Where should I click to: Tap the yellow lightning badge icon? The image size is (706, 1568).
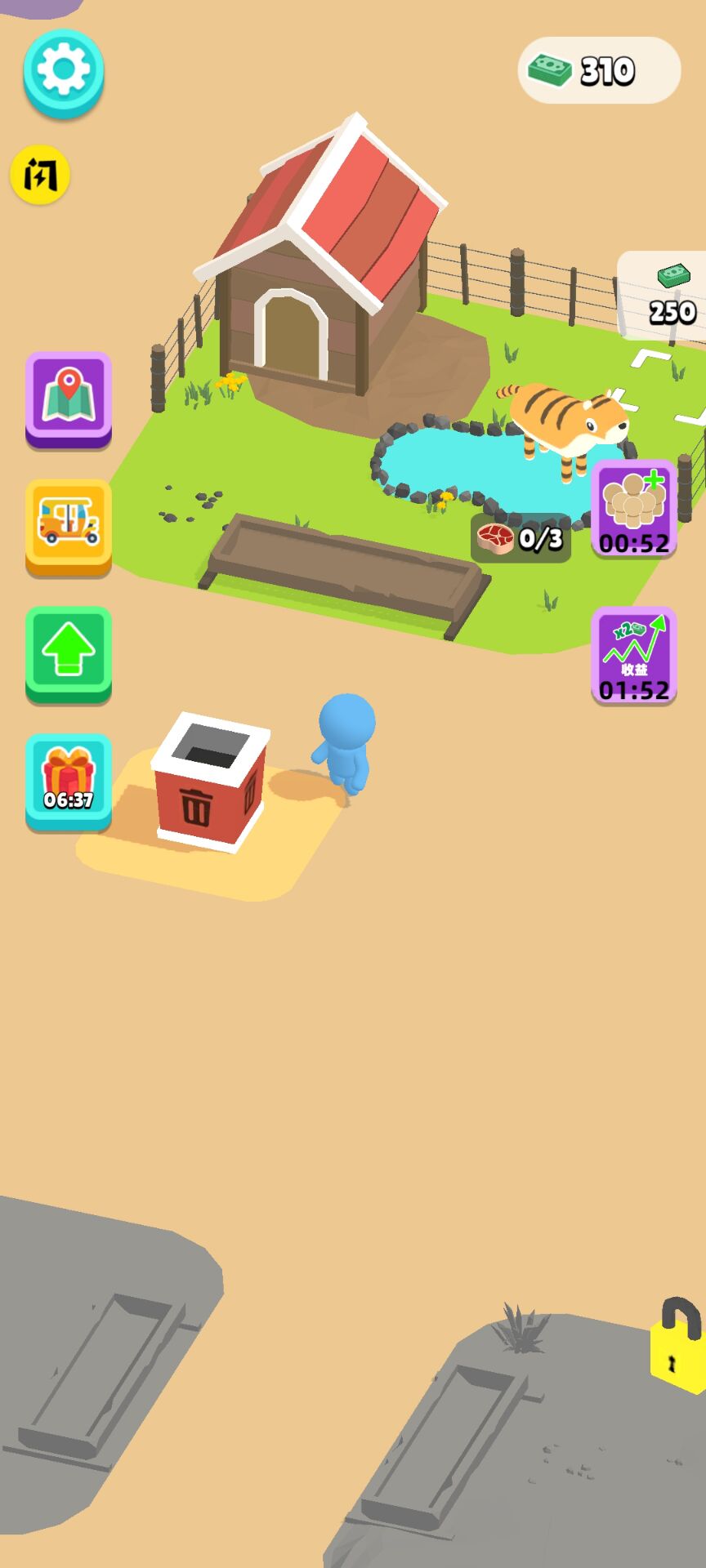coord(39,175)
